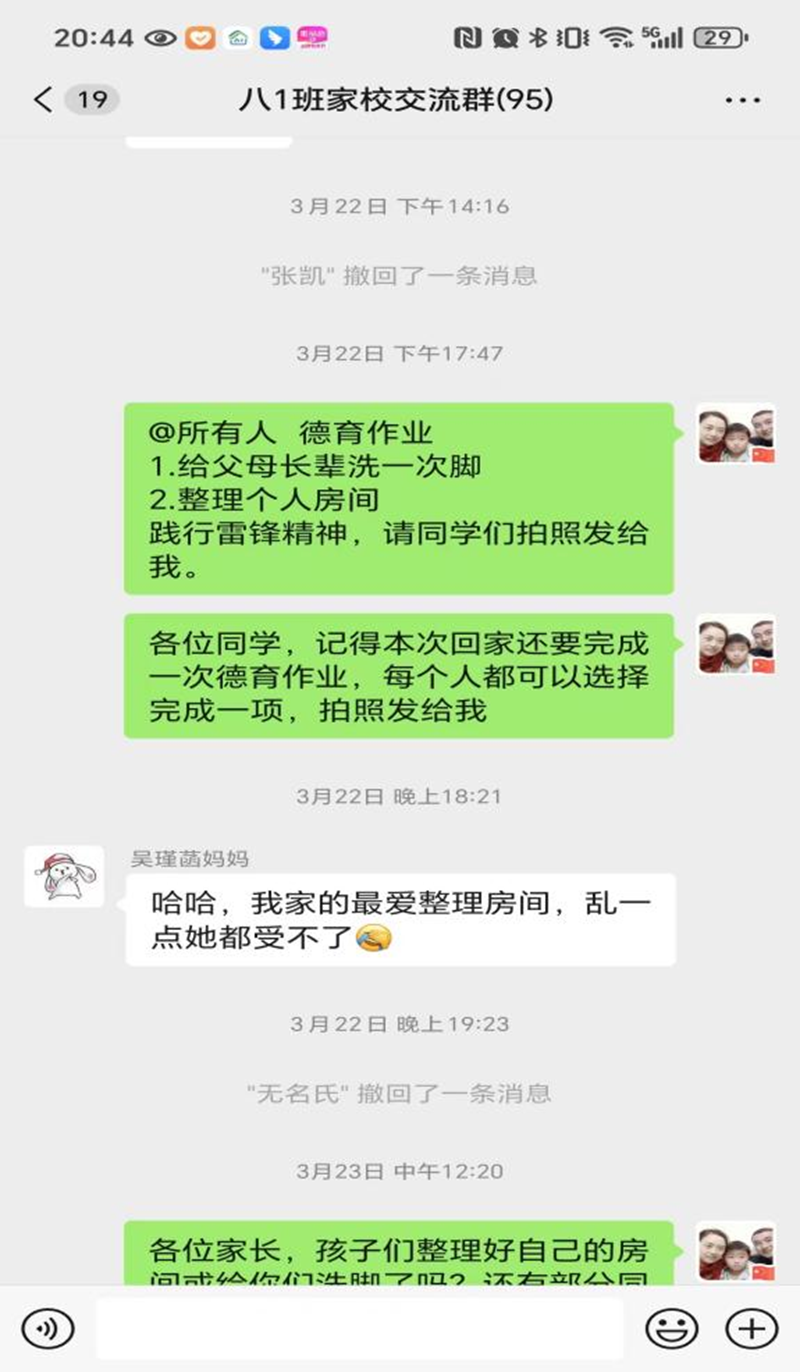Open 吴瑾菡妈妈's profile avatar

(x=64, y=877)
